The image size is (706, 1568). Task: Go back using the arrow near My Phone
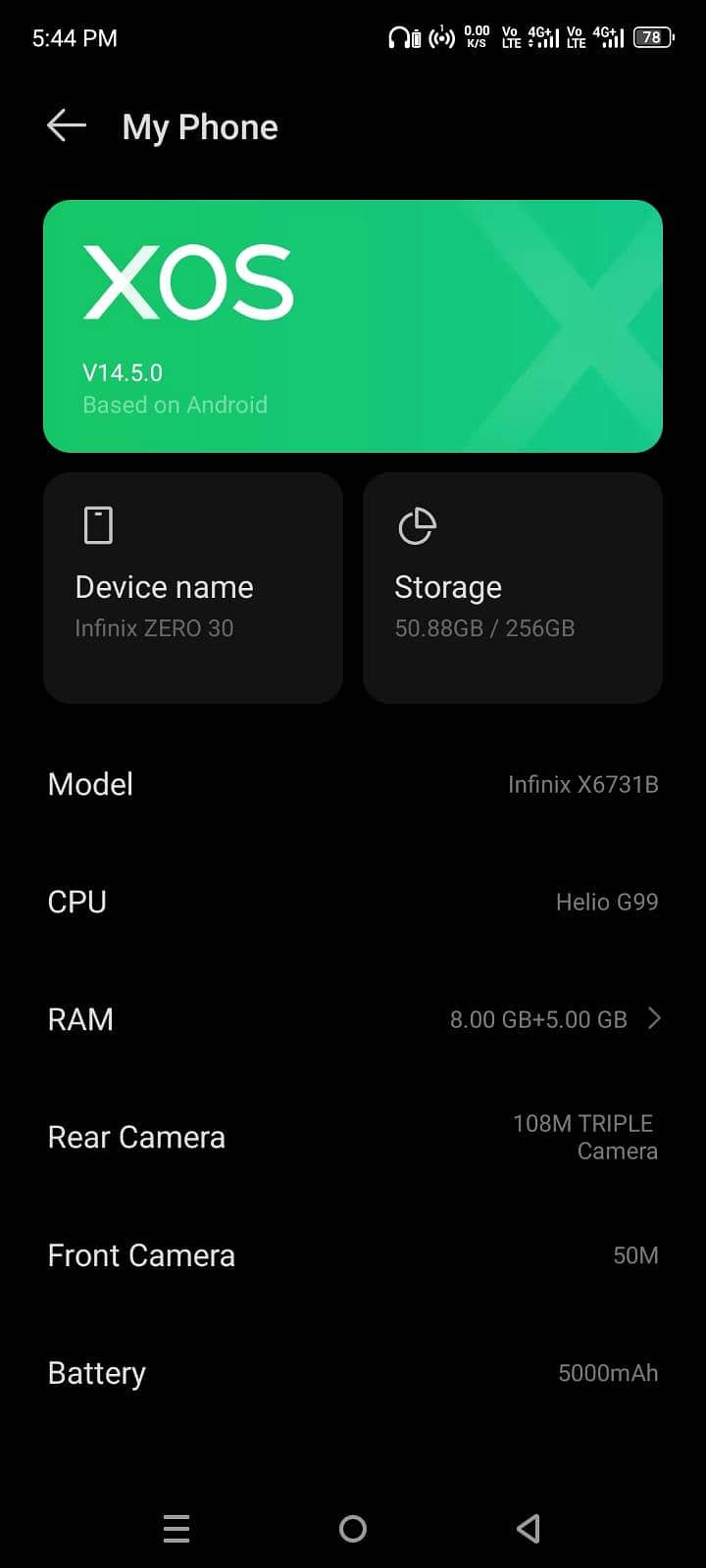[65, 125]
